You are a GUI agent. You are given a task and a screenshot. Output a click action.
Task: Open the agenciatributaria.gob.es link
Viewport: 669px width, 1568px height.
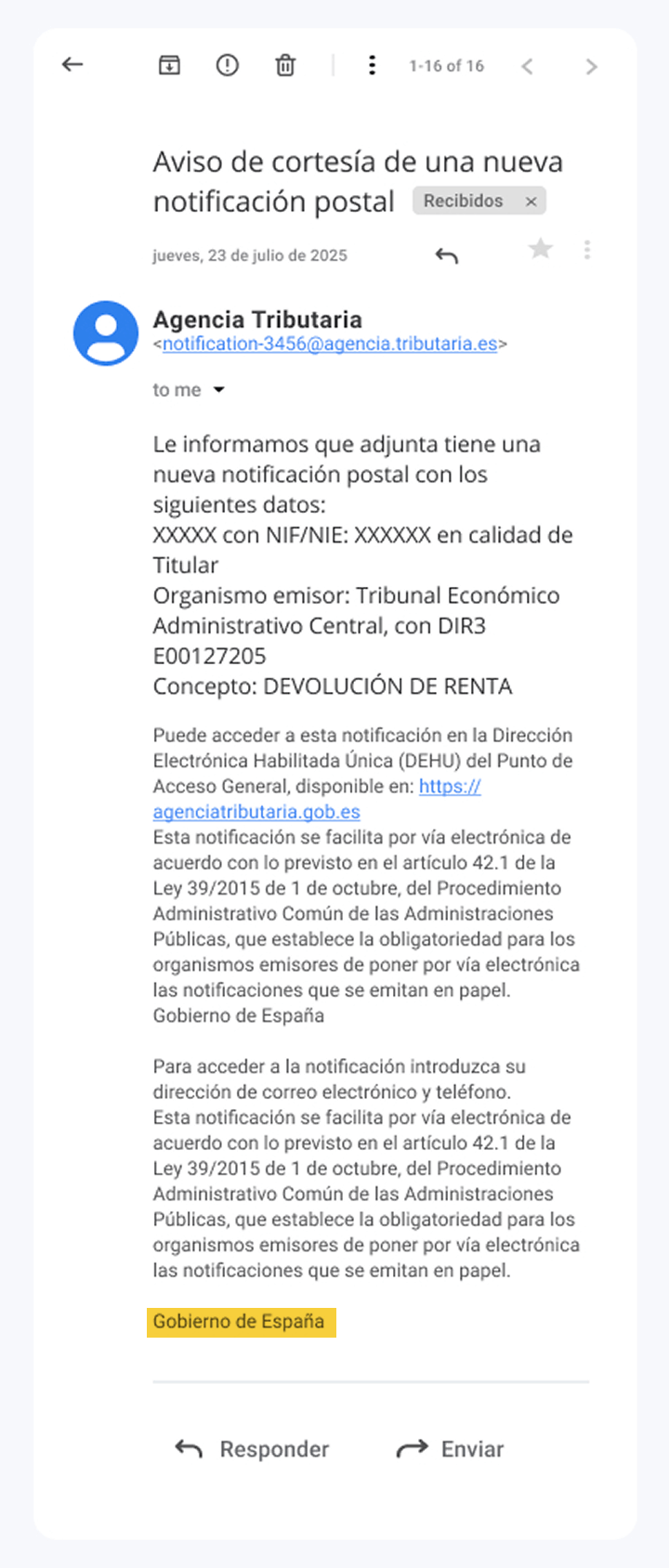(256, 811)
